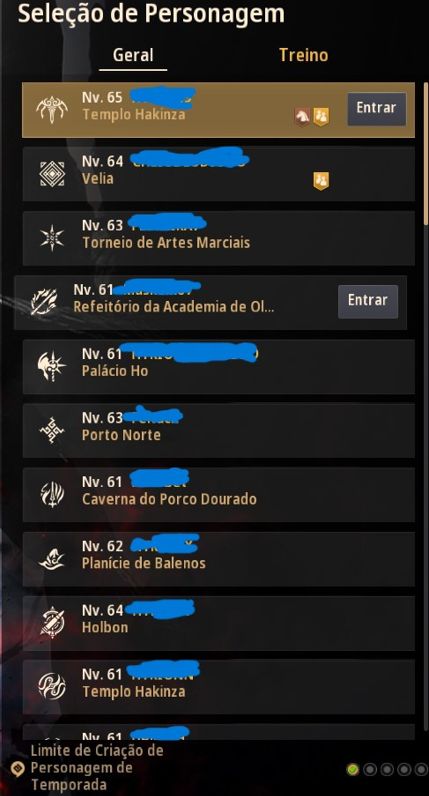Select the Nv. 61 character at Templo Hakinza
The width and height of the screenshot is (429, 796).
(218, 687)
